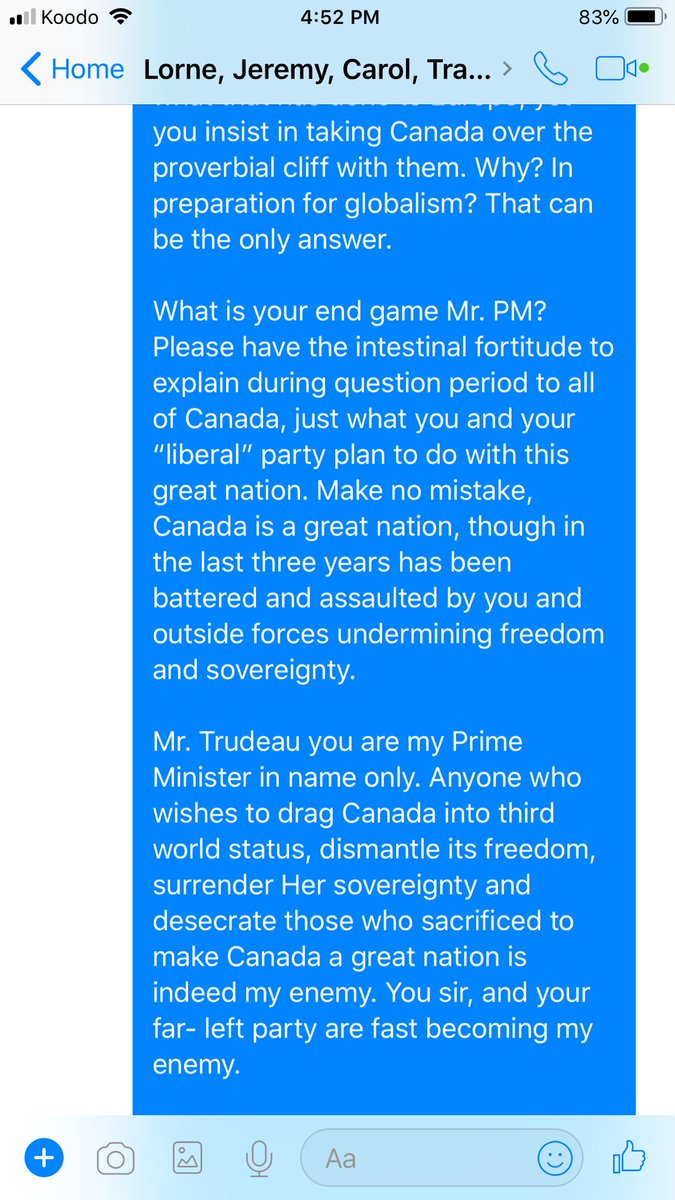Tap the Aa message input field

pyautogui.click(x=420, y=1159)
